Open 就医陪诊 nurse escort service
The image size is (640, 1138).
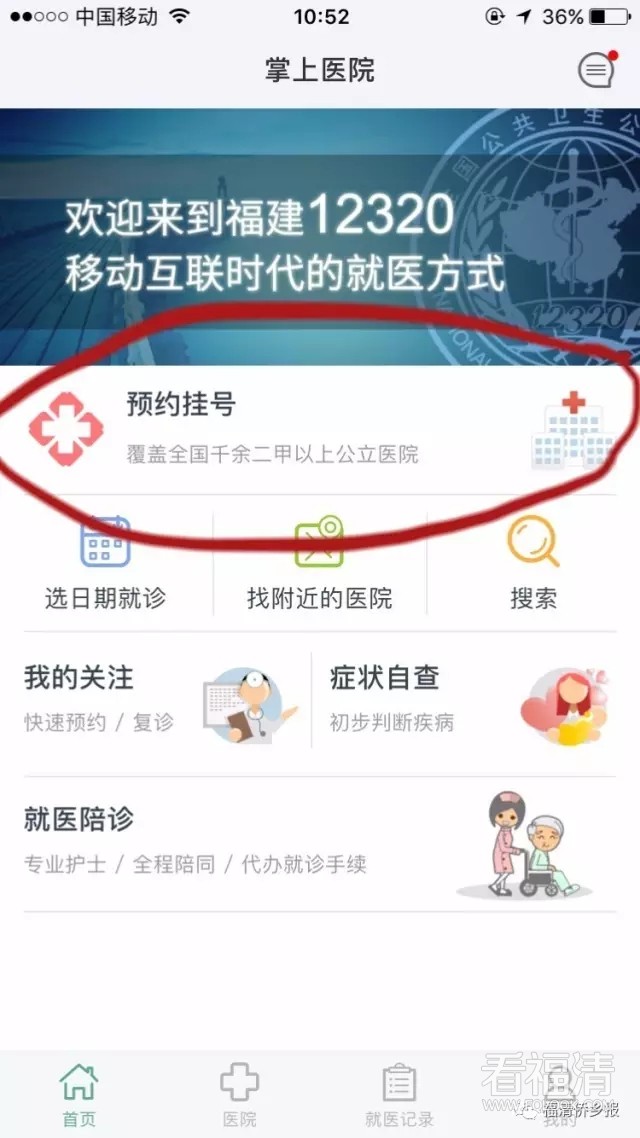point(320,840)
